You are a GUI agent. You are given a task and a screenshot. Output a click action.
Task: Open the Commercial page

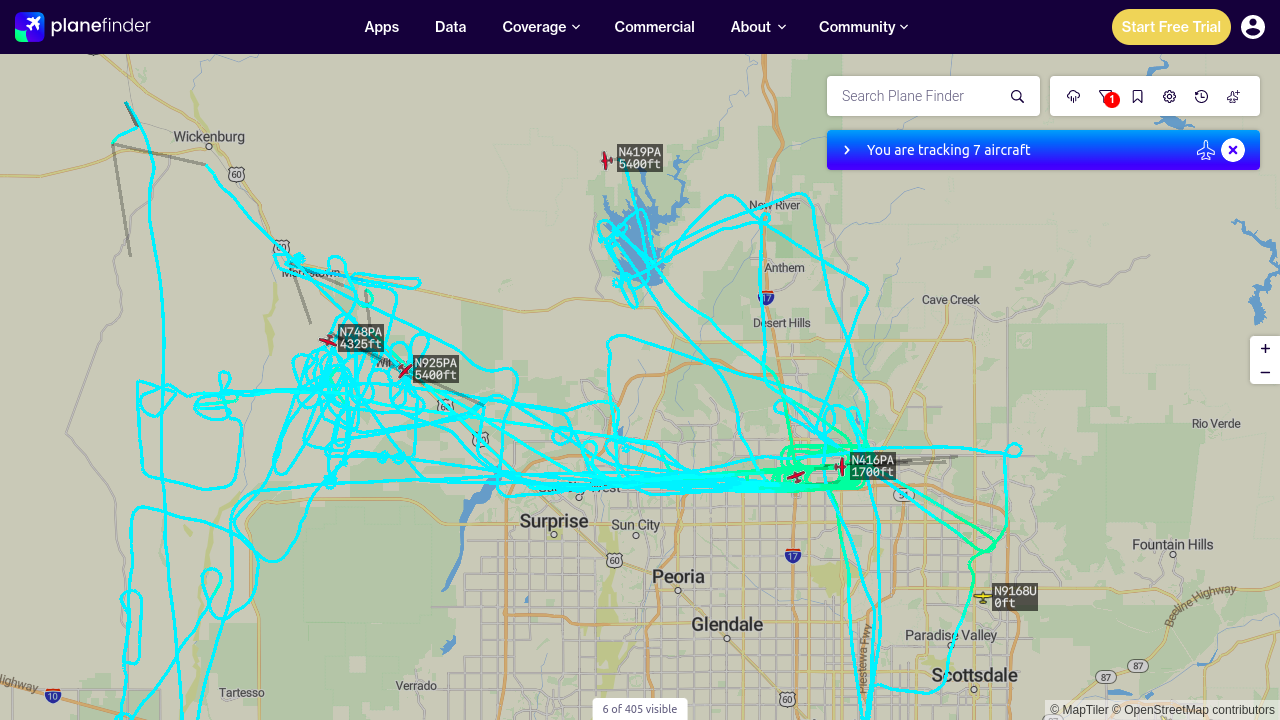point(654,27)
